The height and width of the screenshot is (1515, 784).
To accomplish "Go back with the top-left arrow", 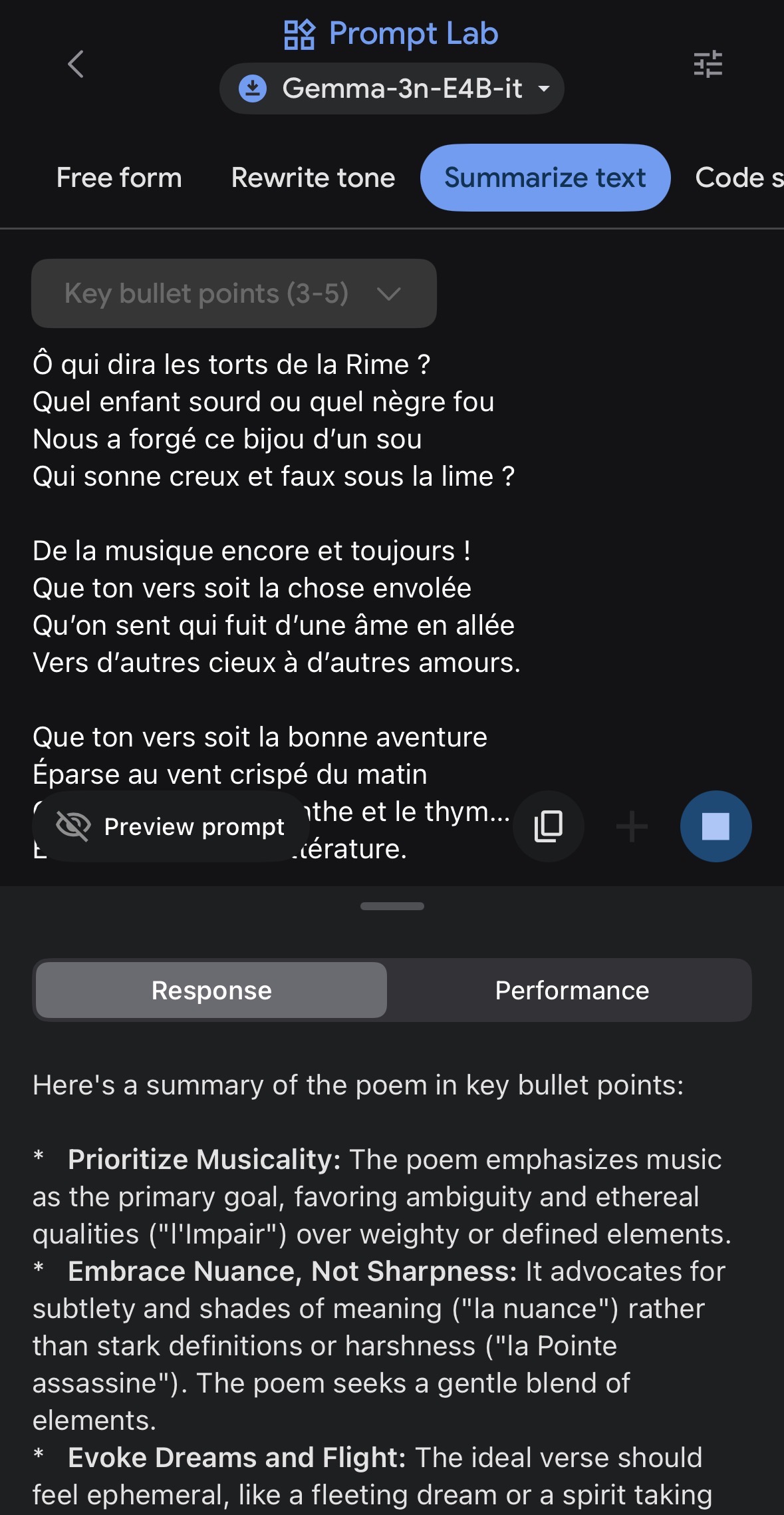I will pyautogui.click(x=76, y=65).
